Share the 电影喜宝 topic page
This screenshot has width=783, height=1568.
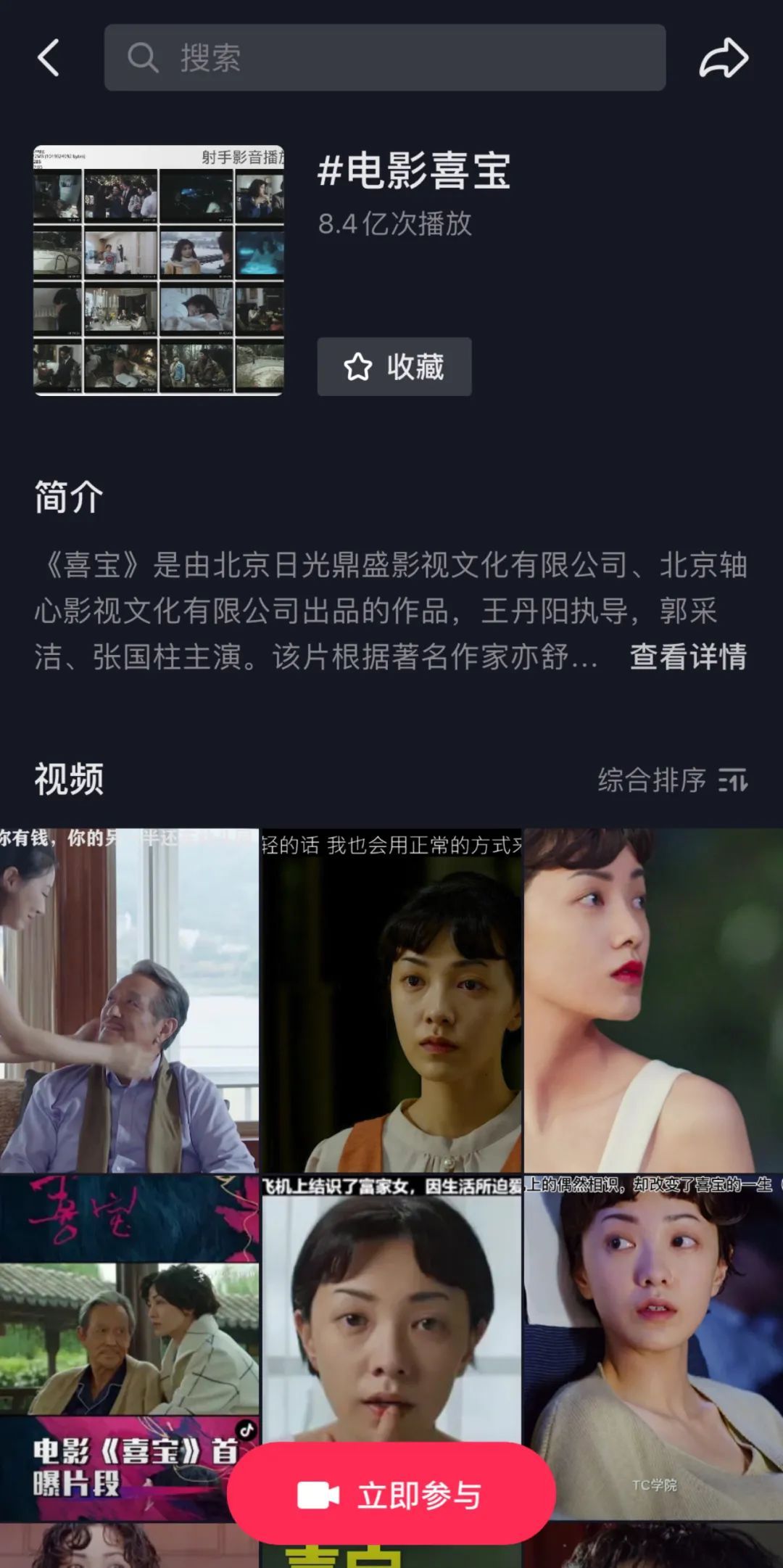(x=723, y=58)
